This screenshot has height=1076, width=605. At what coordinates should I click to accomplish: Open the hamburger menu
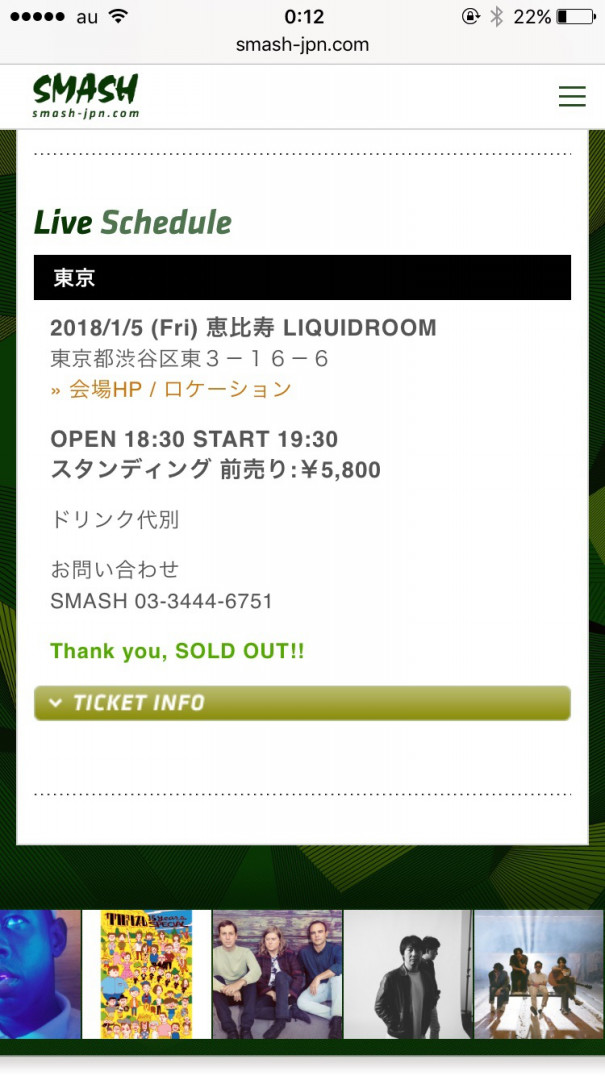[x=571, y=96]
